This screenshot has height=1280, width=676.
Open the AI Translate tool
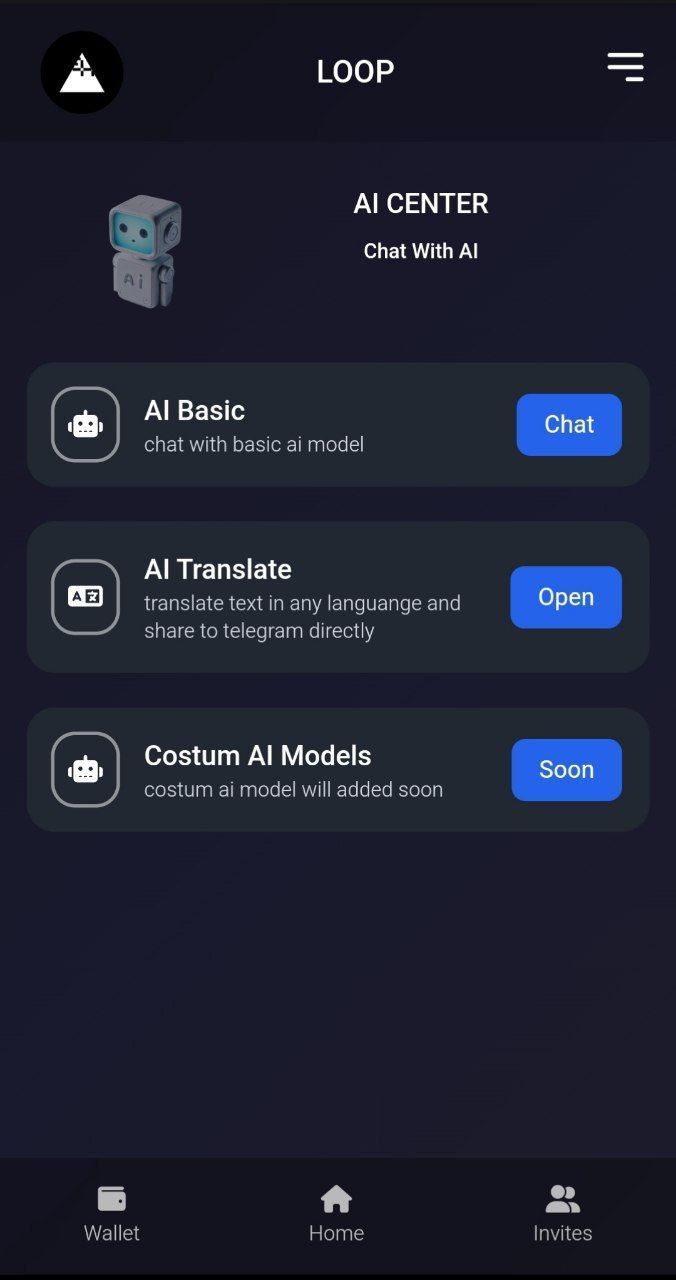565,597
